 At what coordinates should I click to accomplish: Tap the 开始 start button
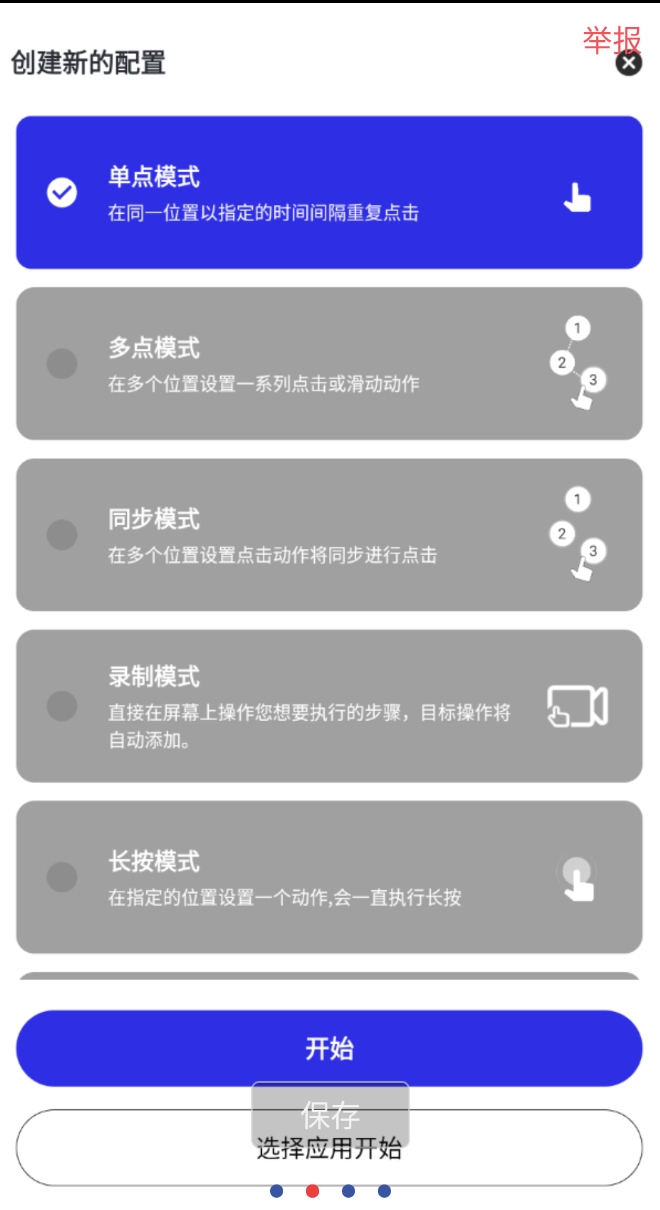click(x=328, y=1048)
